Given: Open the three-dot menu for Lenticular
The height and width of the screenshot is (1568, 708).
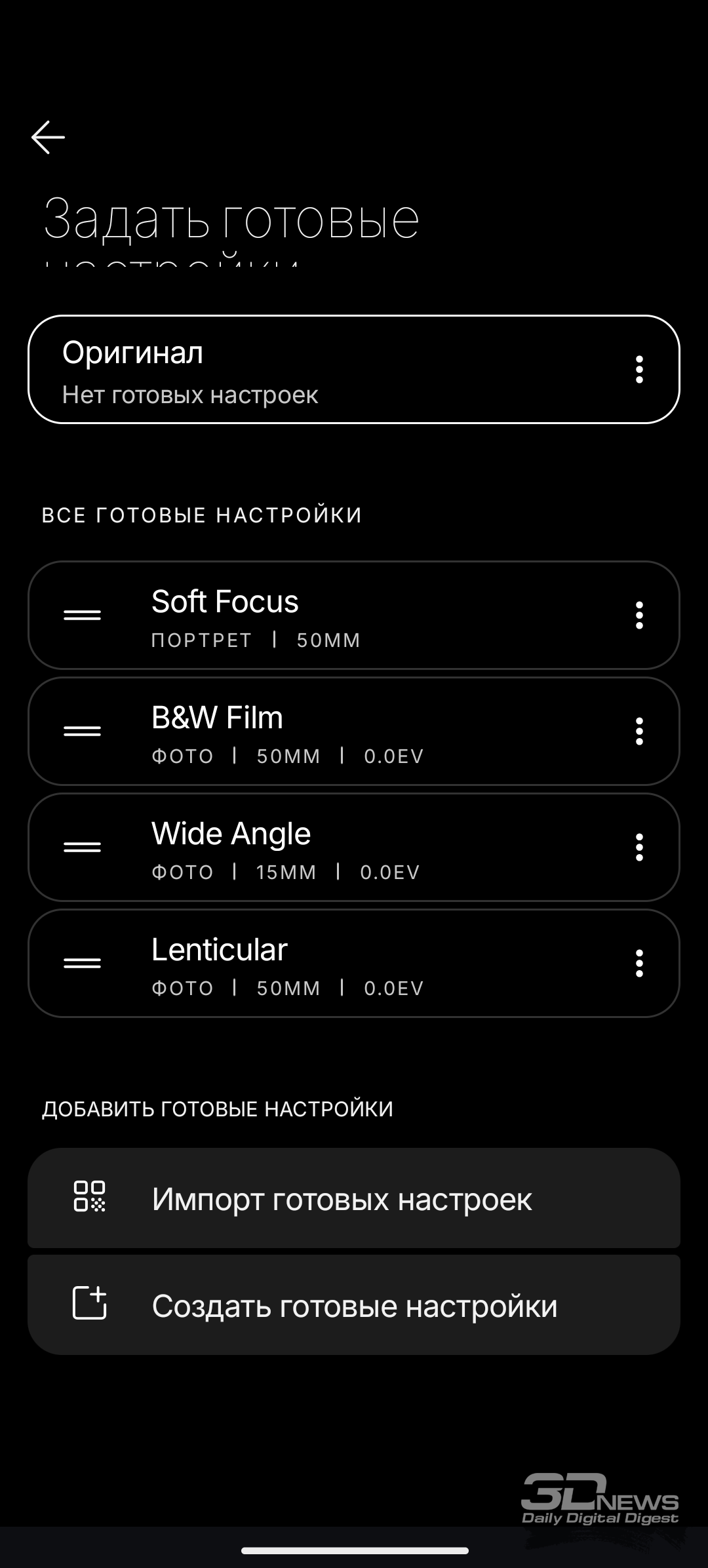Looking at the screenshot, I should (639, 963).
